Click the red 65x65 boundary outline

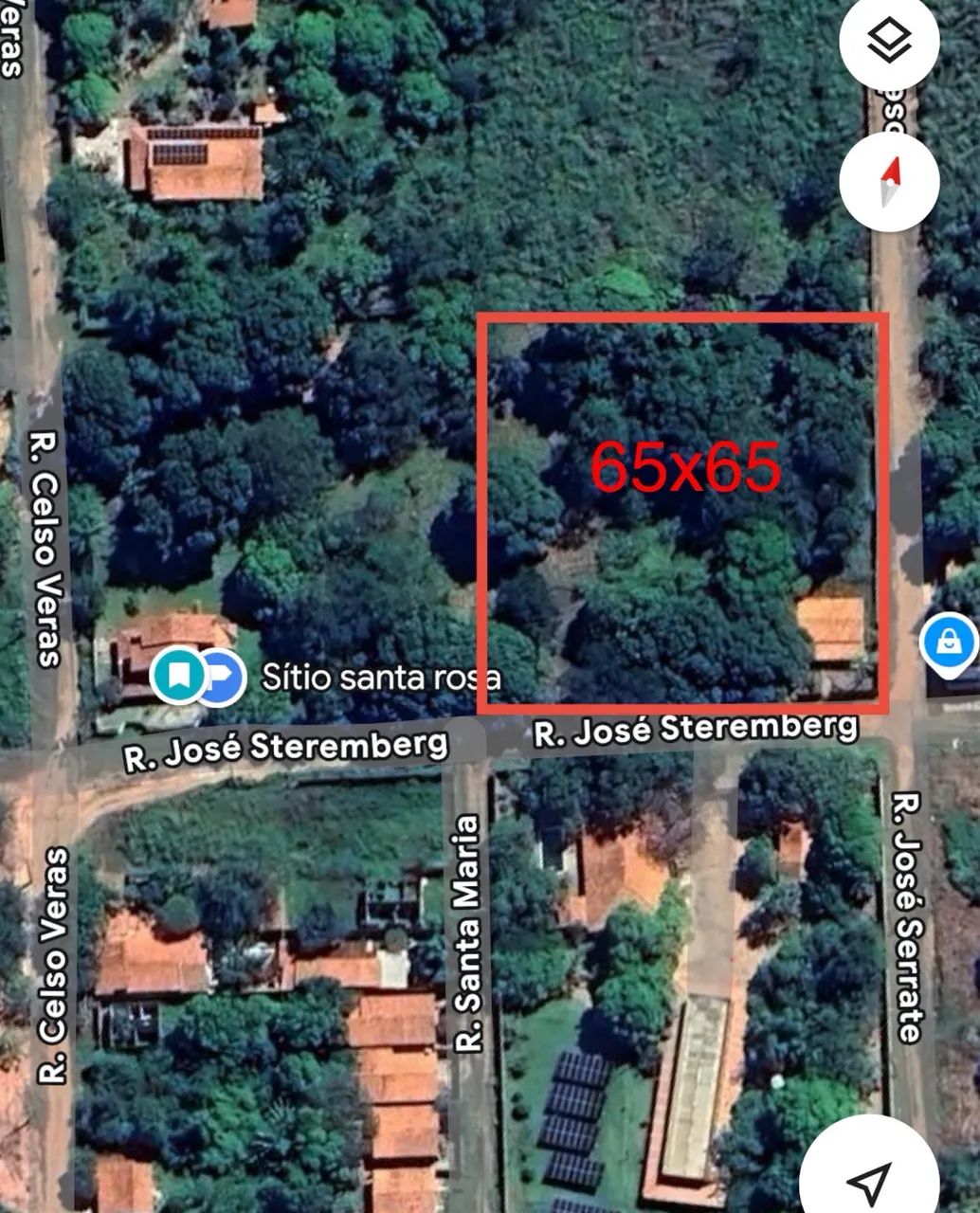click(x=686, y=317)
